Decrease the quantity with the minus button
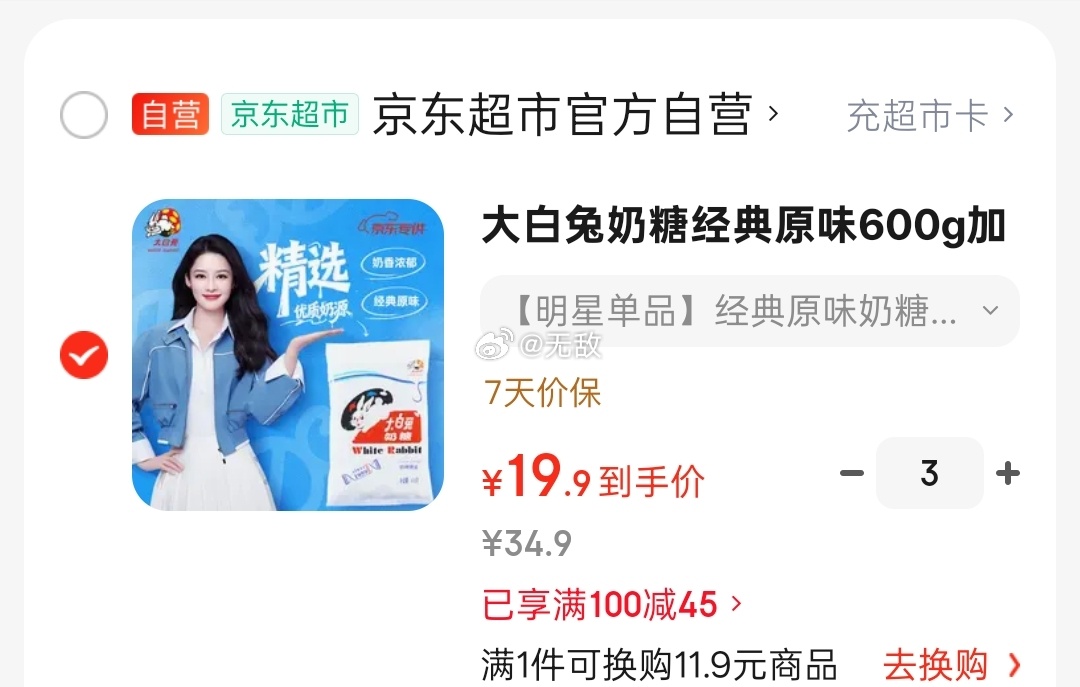The width and height of the screenshot is (1080, 687). pos(851,473)
